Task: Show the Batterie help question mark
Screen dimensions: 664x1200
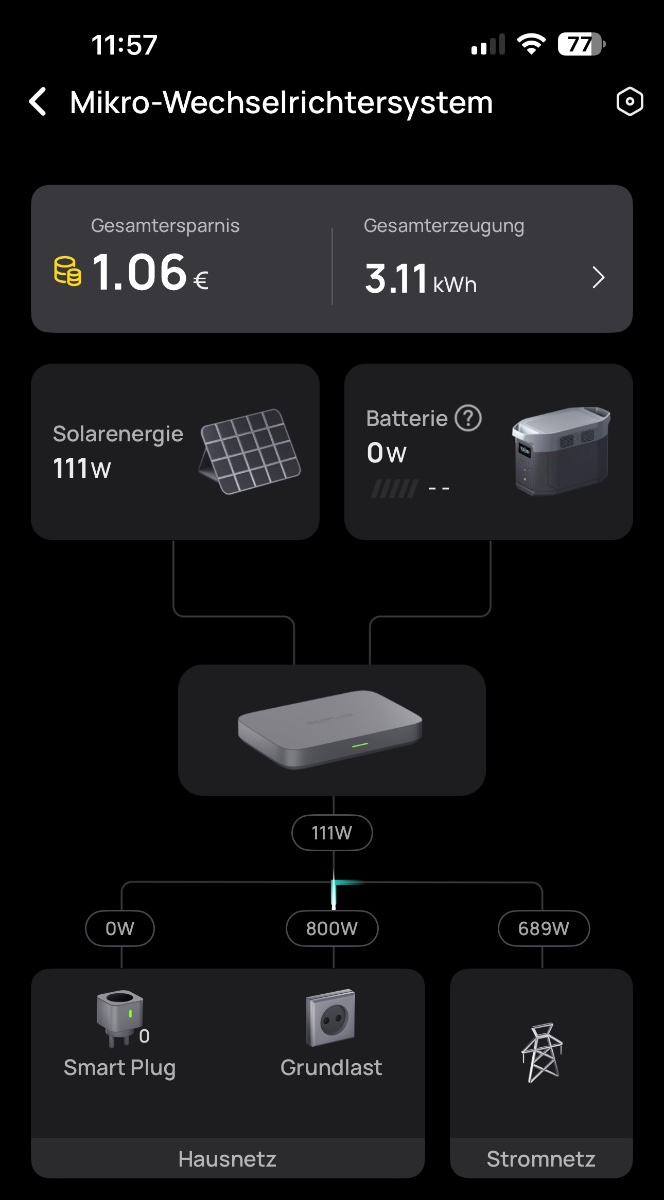Action: 468,418
